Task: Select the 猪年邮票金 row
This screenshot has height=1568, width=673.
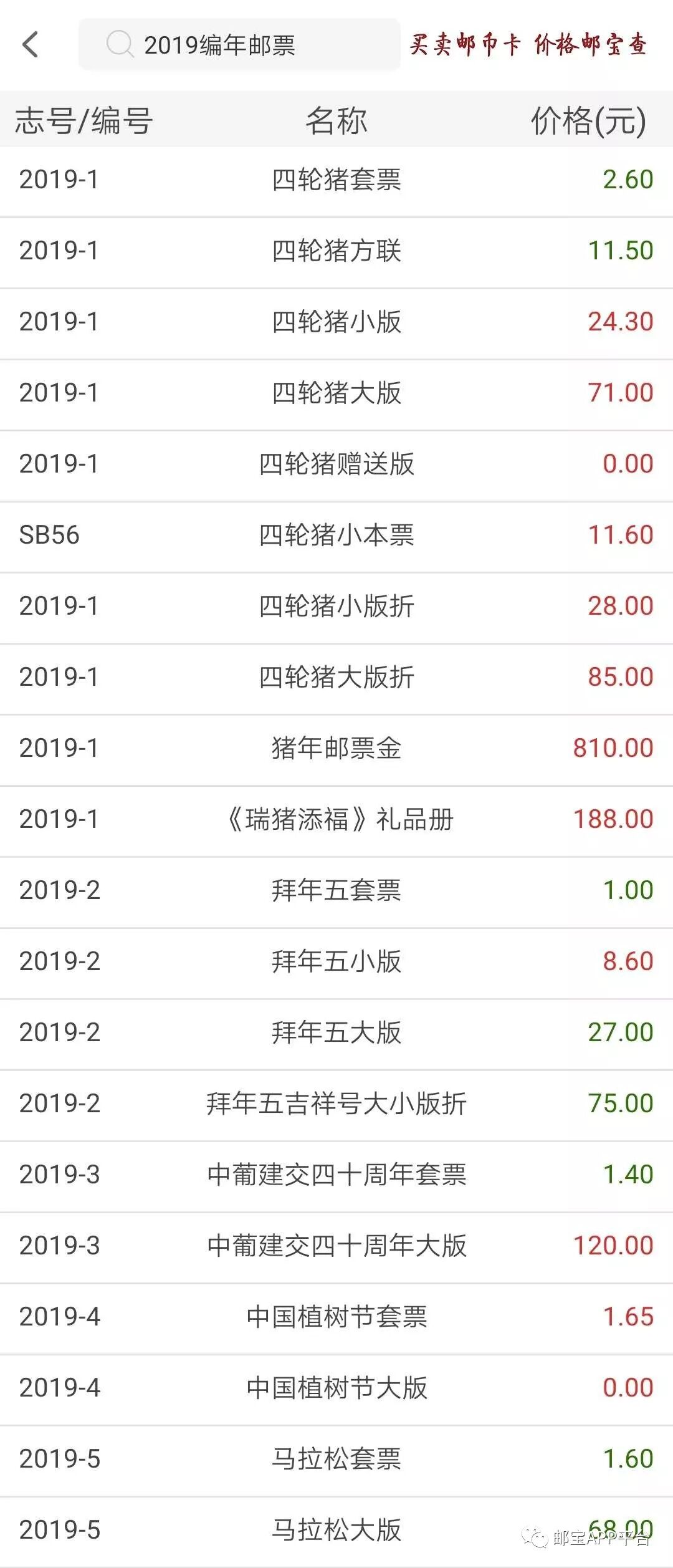Action: (336, 749)
